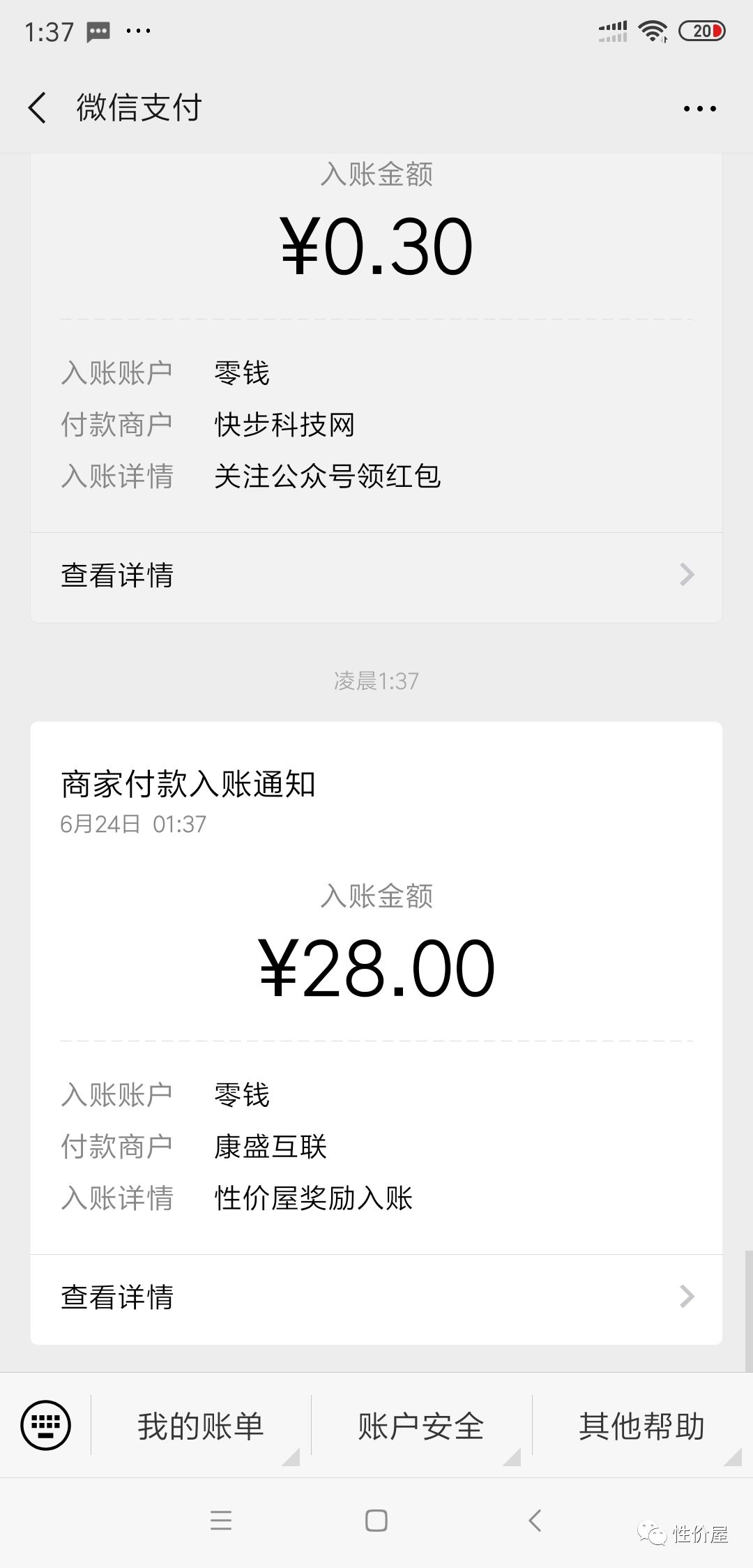Open the system recent apps button

coord(221,1521)
